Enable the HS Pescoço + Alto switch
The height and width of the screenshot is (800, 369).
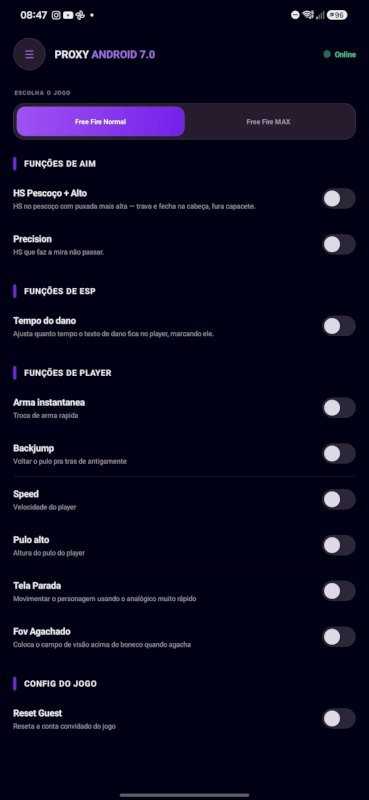click(339, 198)
